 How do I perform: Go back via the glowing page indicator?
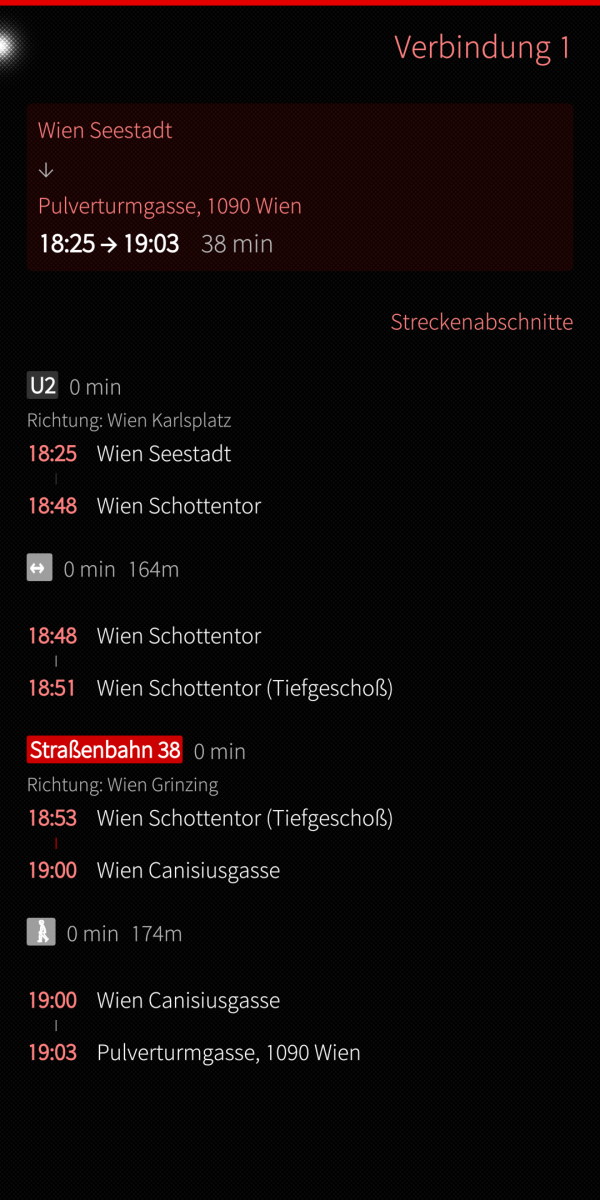point(8,44)
